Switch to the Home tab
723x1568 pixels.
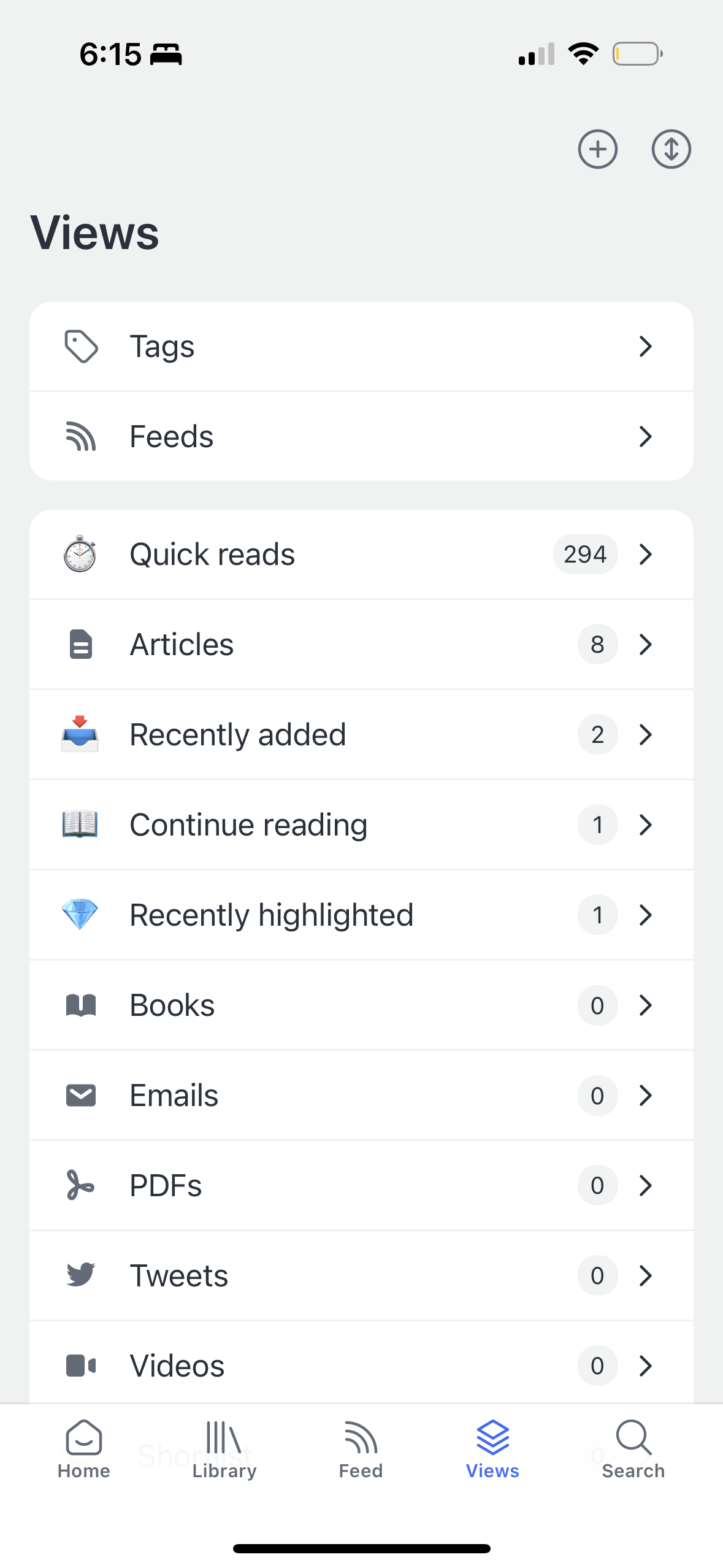(84, 1450)
